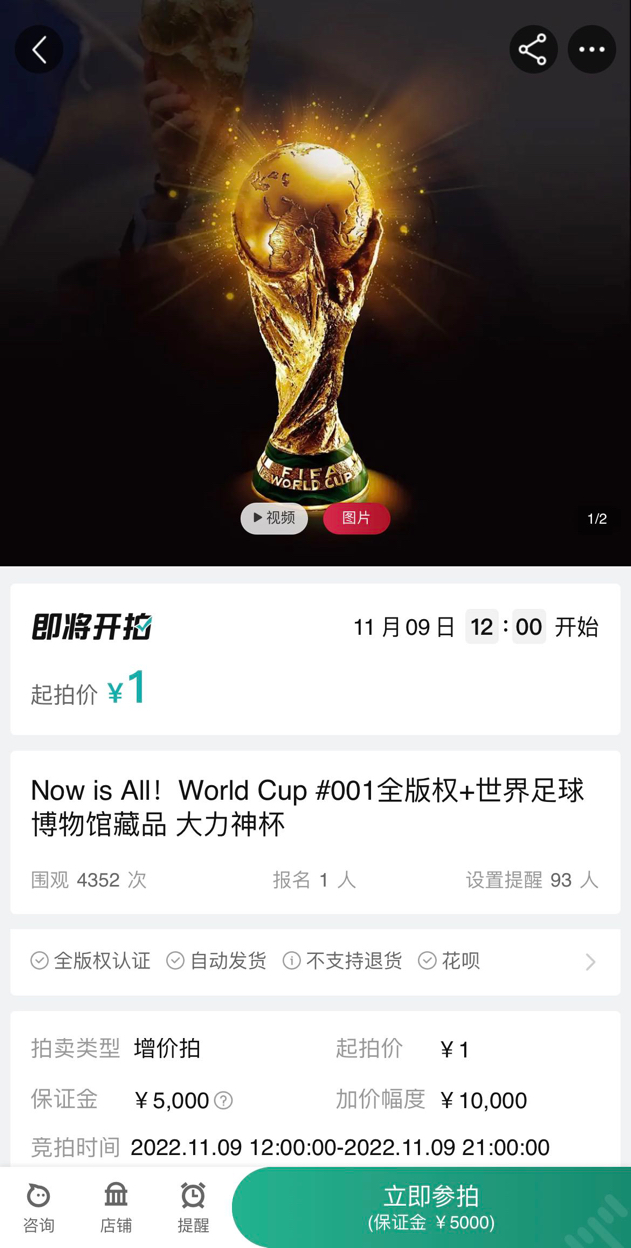Open the World Cup trophy image full screen

coord(315,300)
